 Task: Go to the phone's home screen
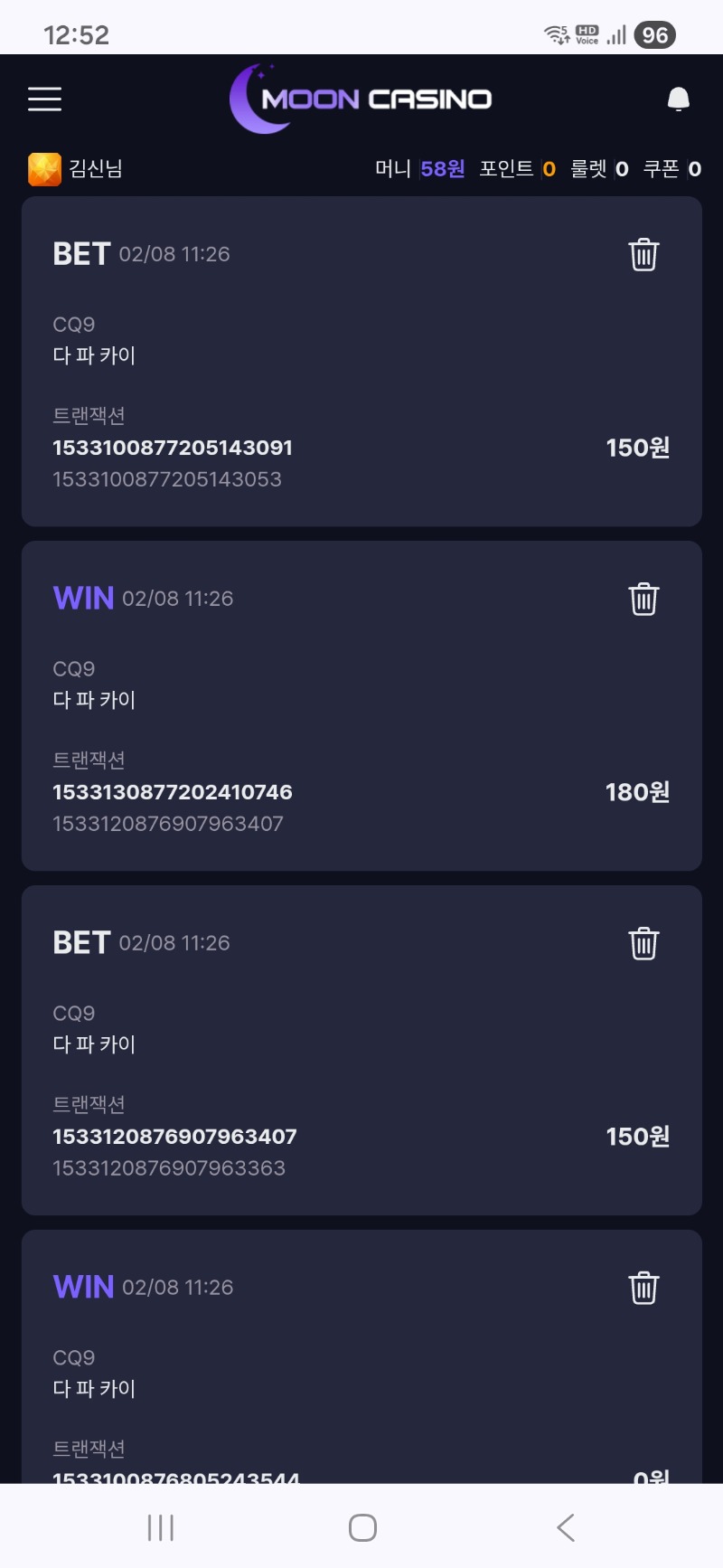click(362, 1527)
